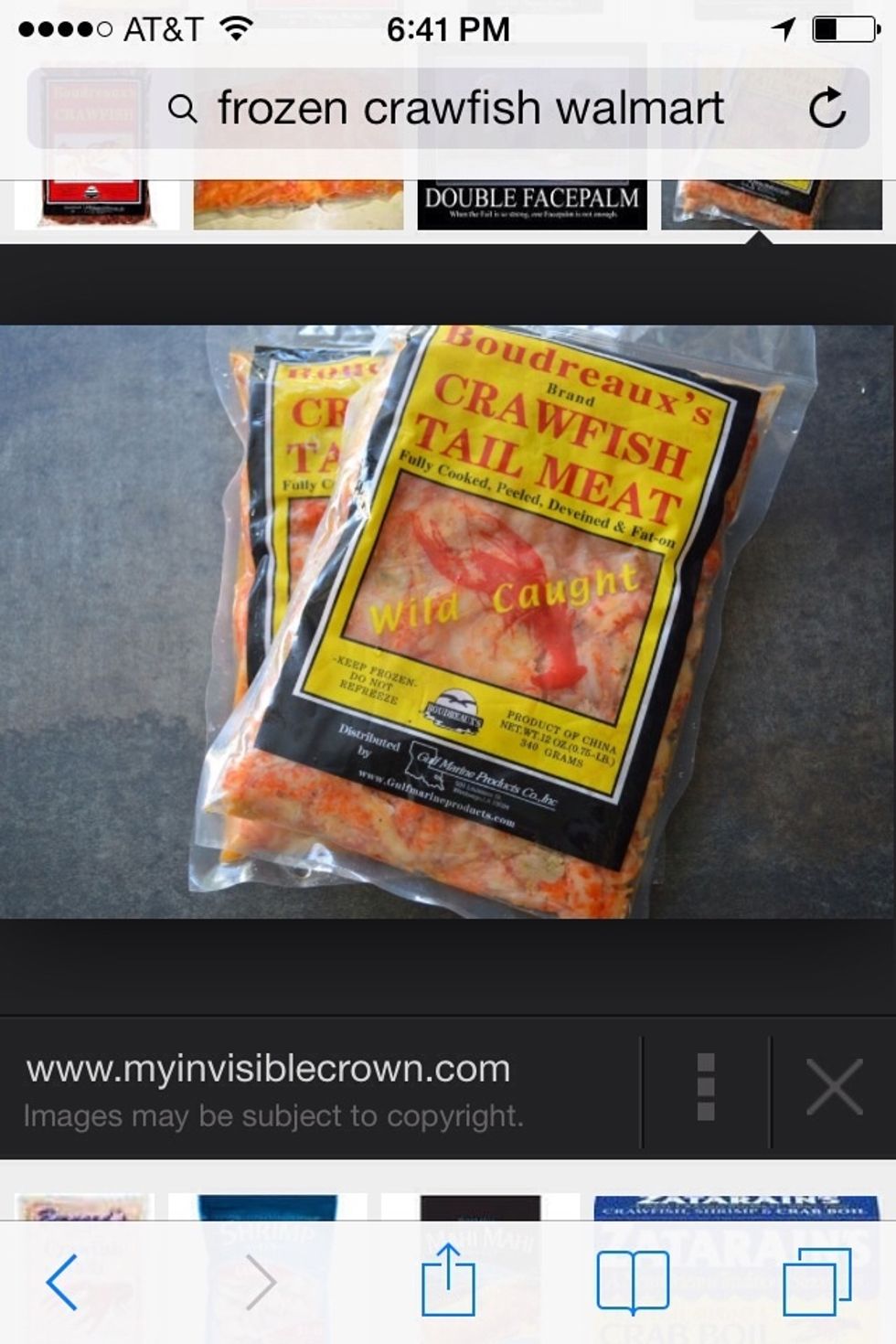Open the Double Facepalm image thumbnail
896x1344 pixels.
click(x=532, y=205)
